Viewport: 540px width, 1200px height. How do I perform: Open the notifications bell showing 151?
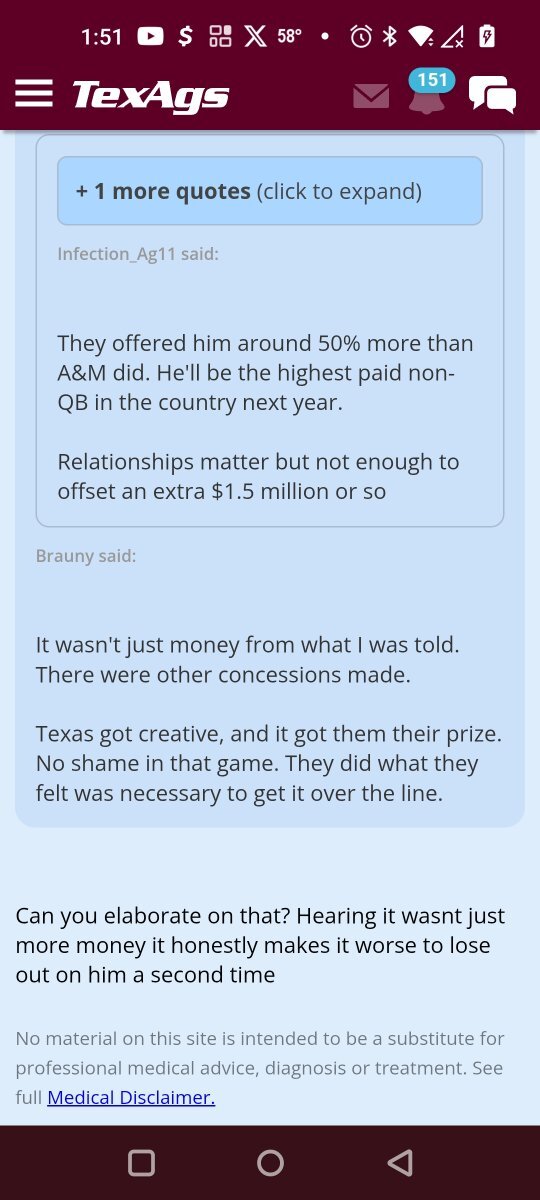(429, 93)
